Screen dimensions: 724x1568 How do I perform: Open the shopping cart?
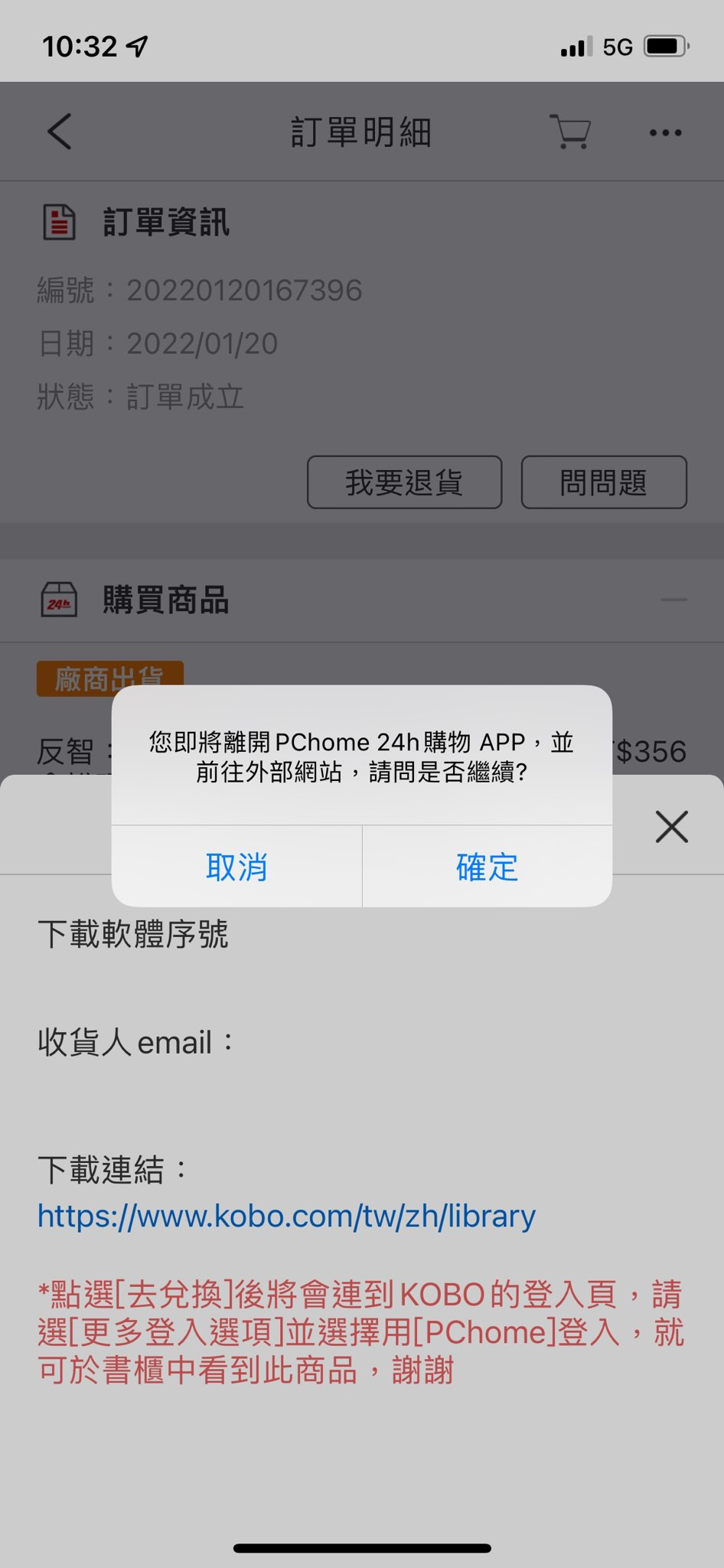570,132
